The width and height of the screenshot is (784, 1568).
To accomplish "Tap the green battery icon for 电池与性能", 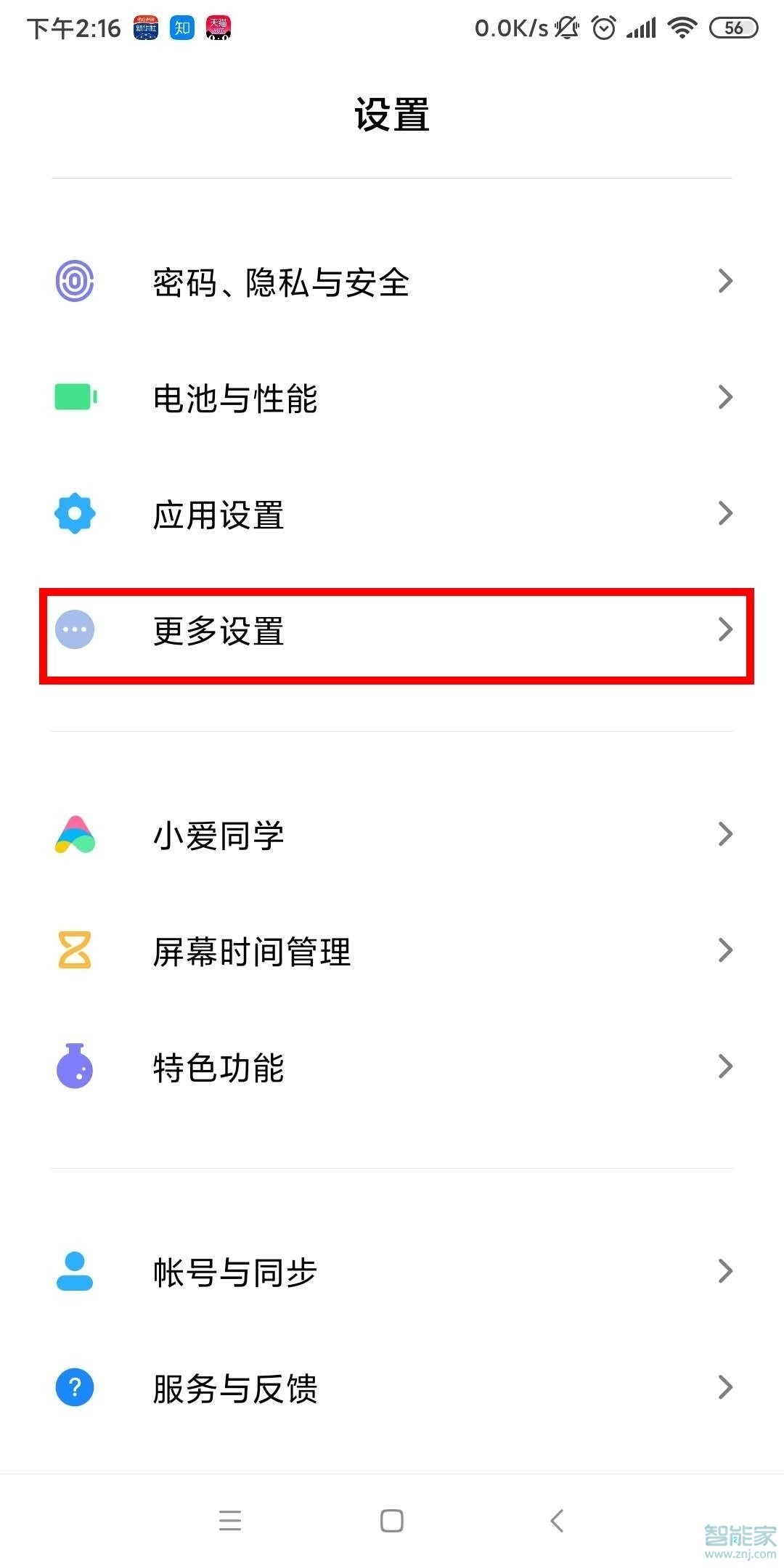I will pos(75,397).
